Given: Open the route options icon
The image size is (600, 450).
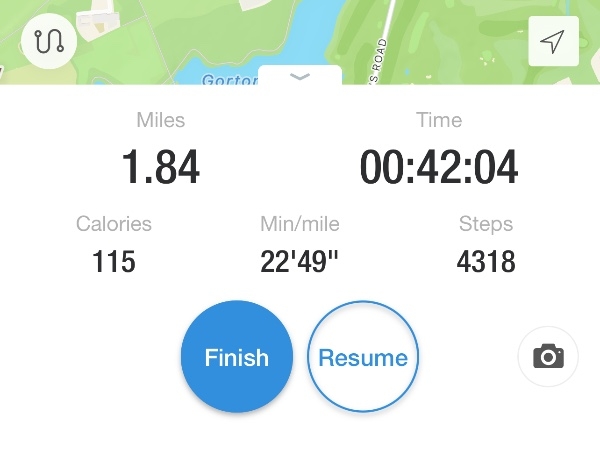Looking at the screenshot, I should tap(49, 41).
